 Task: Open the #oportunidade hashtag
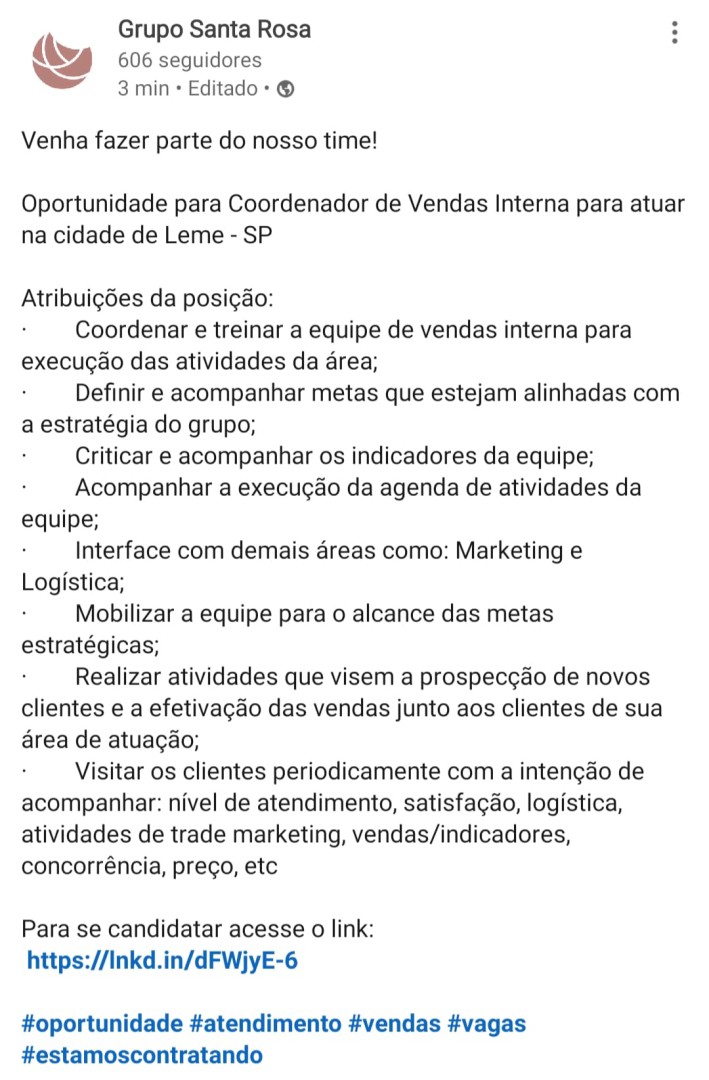pos(101,1024)
